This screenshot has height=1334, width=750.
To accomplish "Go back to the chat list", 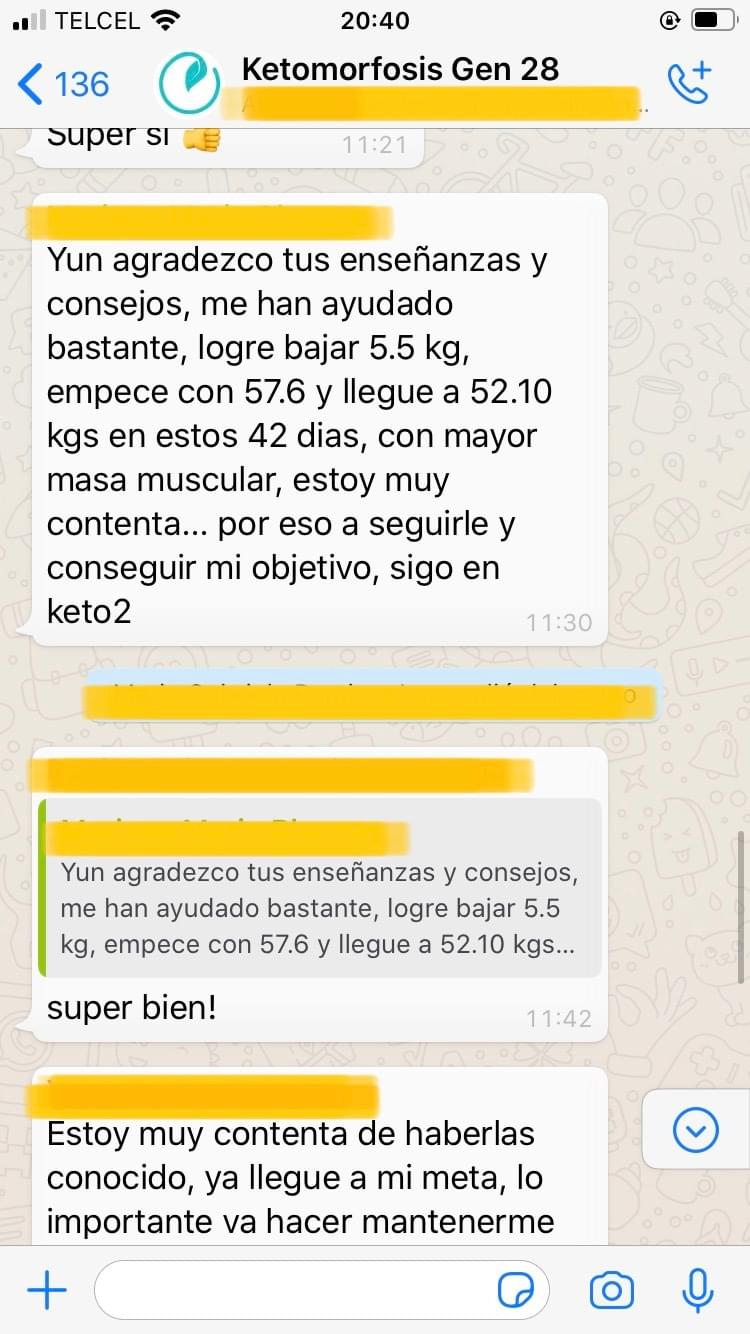I will click(62, 84).
